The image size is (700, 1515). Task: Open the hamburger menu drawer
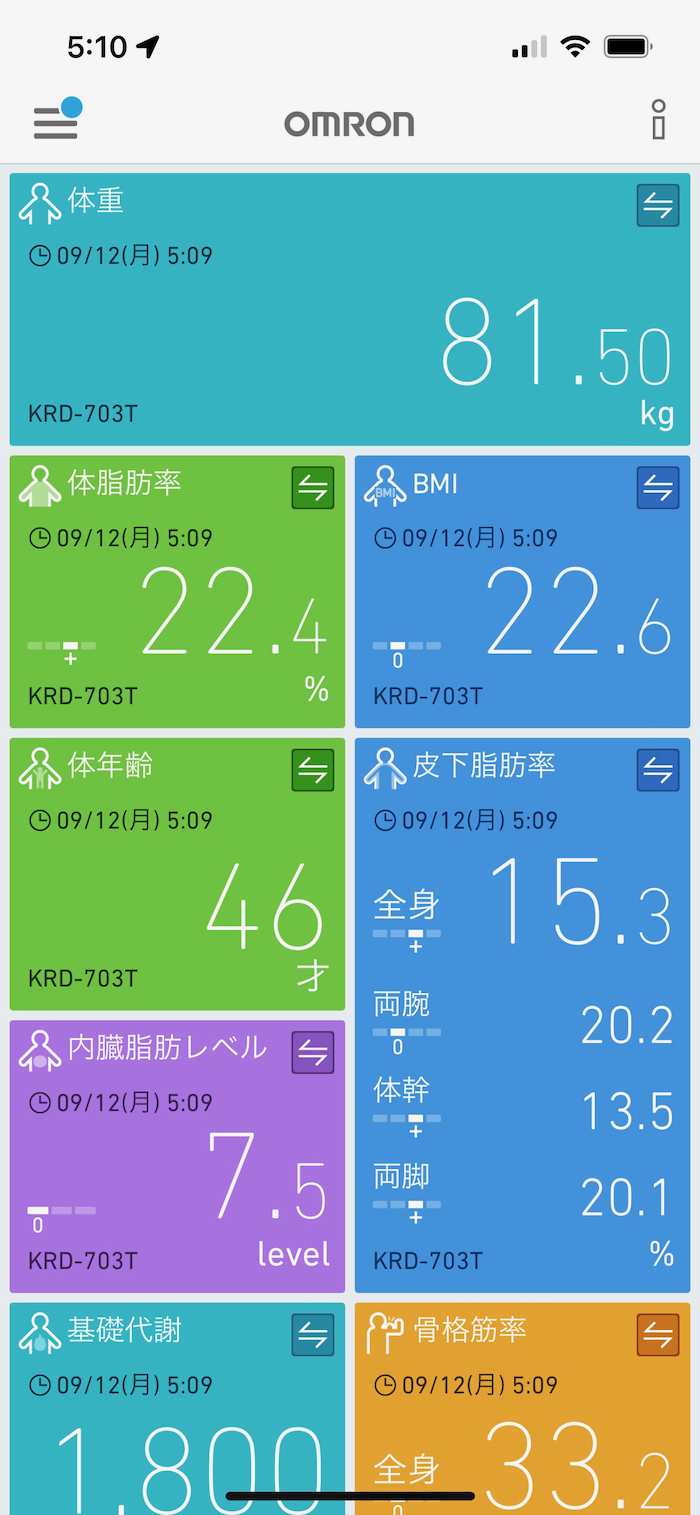click(x=55, y=123)
